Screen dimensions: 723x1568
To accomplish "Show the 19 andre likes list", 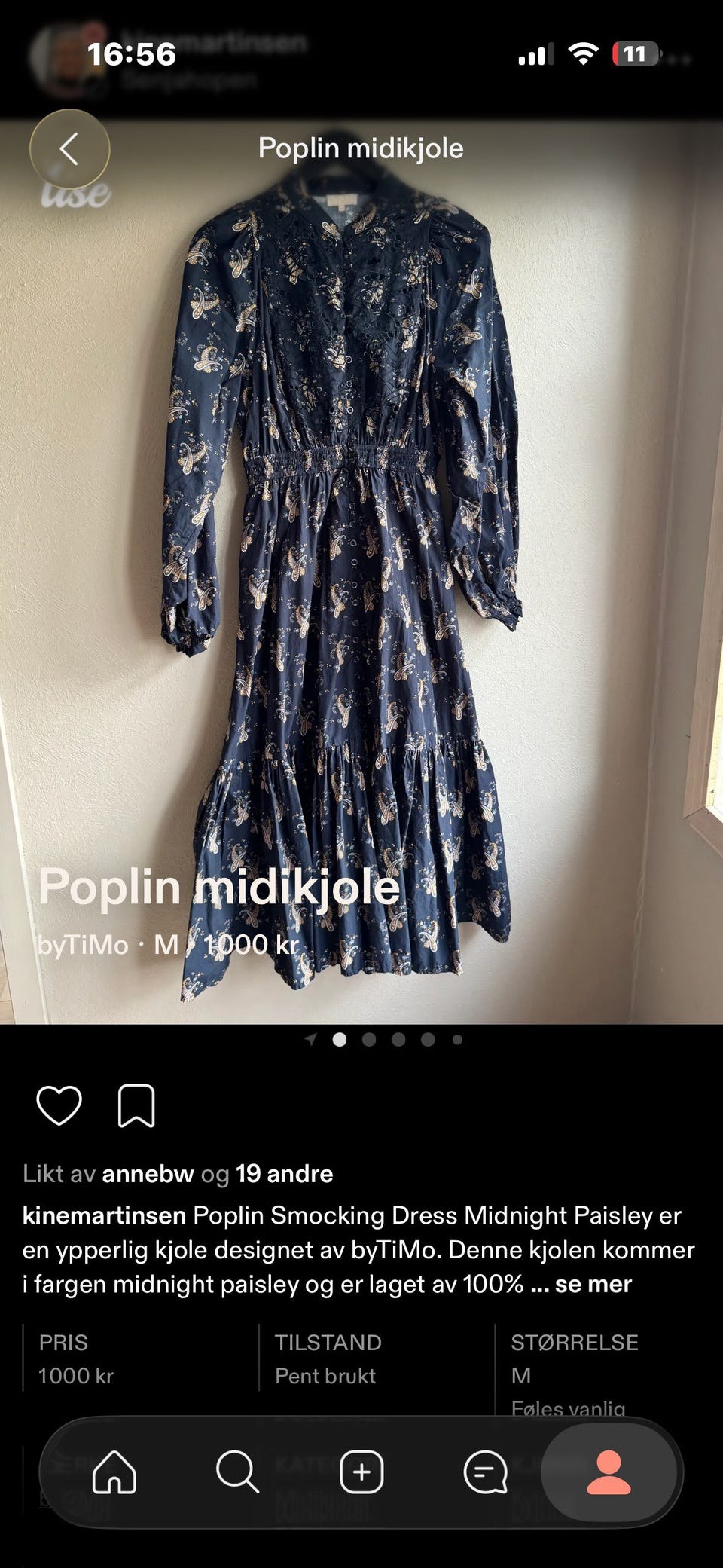I will pyautogui.click(x=284, y=1173).
